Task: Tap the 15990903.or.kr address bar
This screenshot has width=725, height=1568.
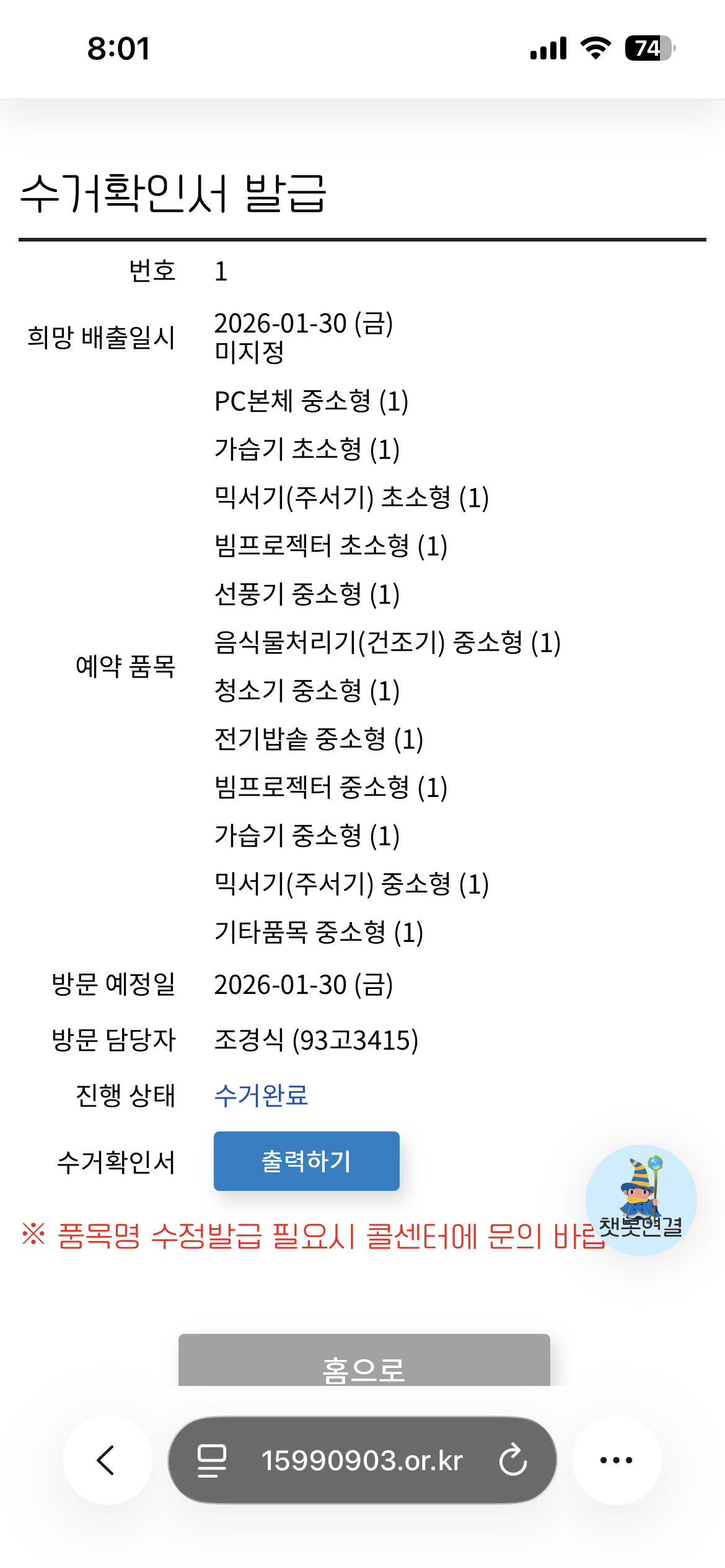Action: (362, 1460)
